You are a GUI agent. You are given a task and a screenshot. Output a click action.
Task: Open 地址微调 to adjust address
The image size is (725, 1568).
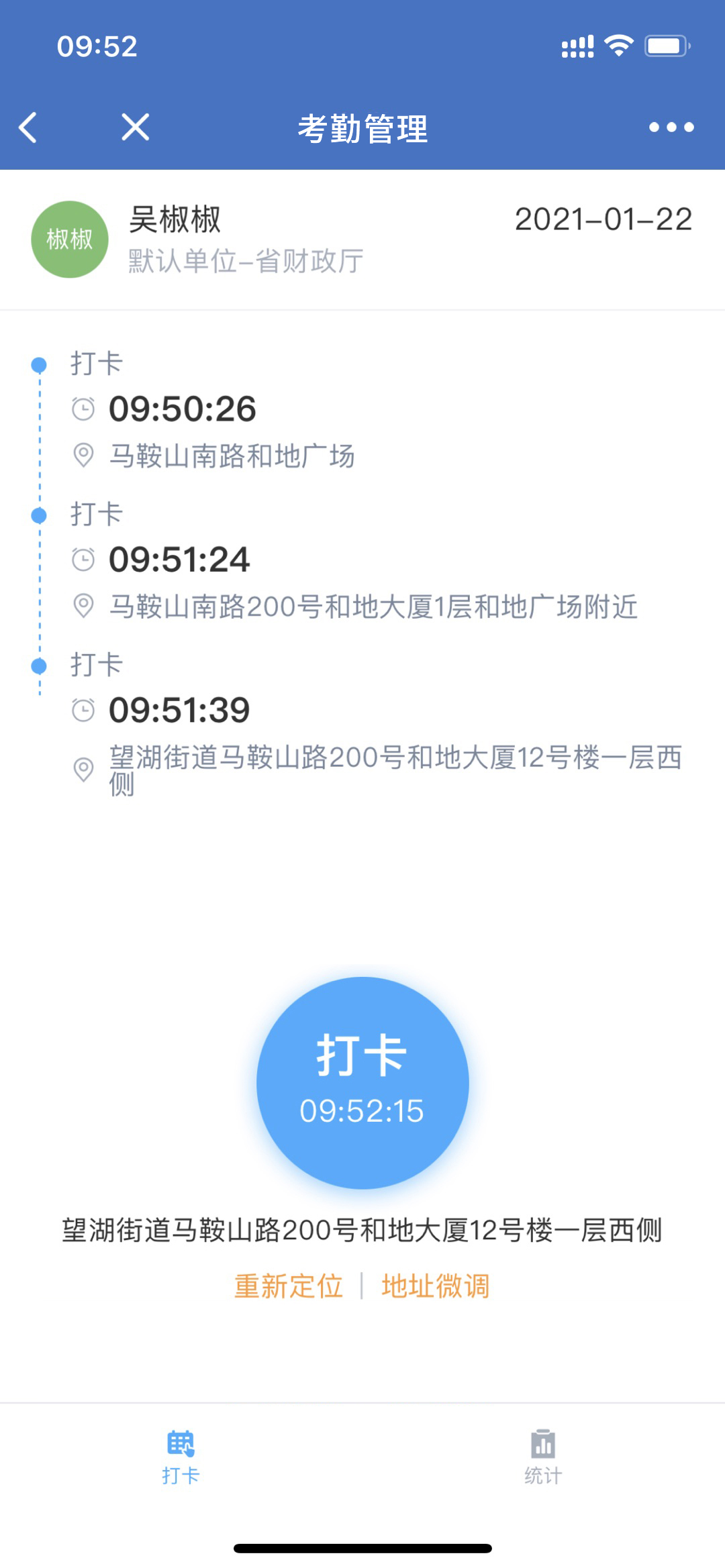click(435, 1286)
